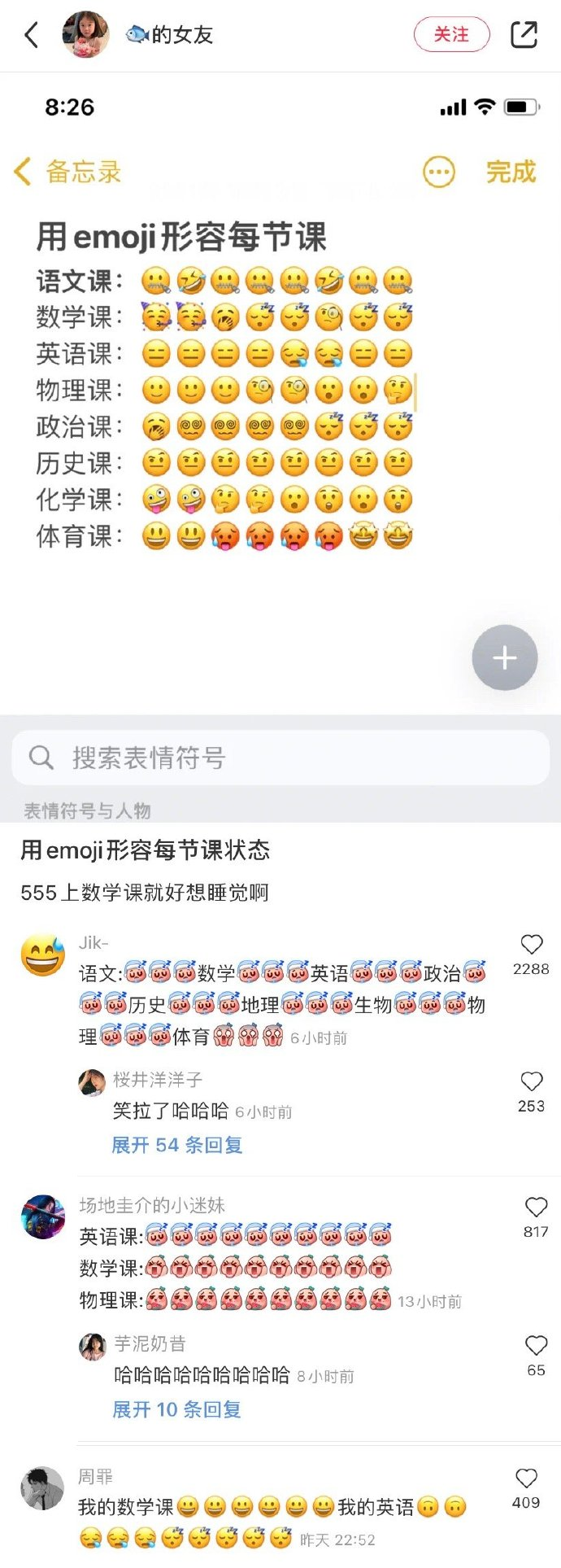Open 场地圭介的小迷妹's profile avatar
The image size is (561, 1568).
coord(42,1217)
